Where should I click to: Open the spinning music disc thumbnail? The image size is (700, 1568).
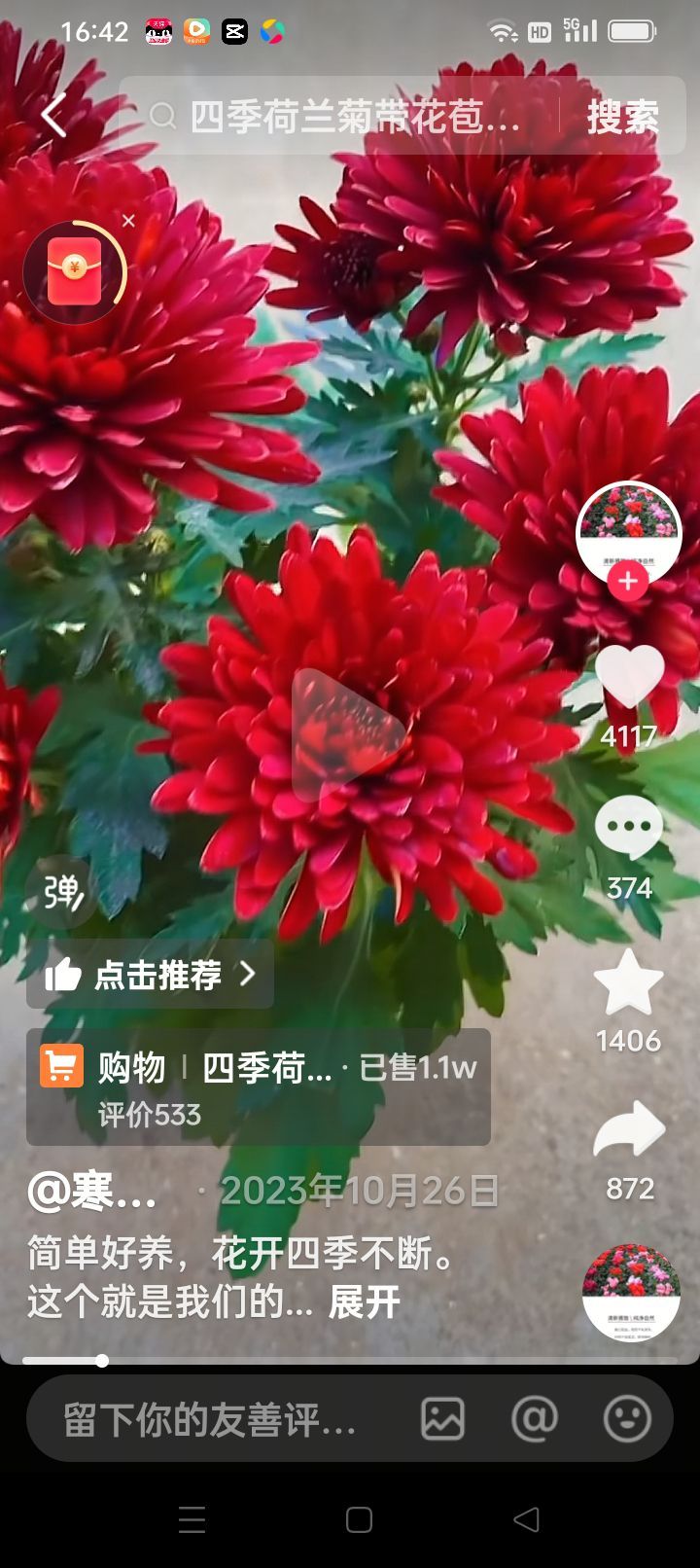631,1294
